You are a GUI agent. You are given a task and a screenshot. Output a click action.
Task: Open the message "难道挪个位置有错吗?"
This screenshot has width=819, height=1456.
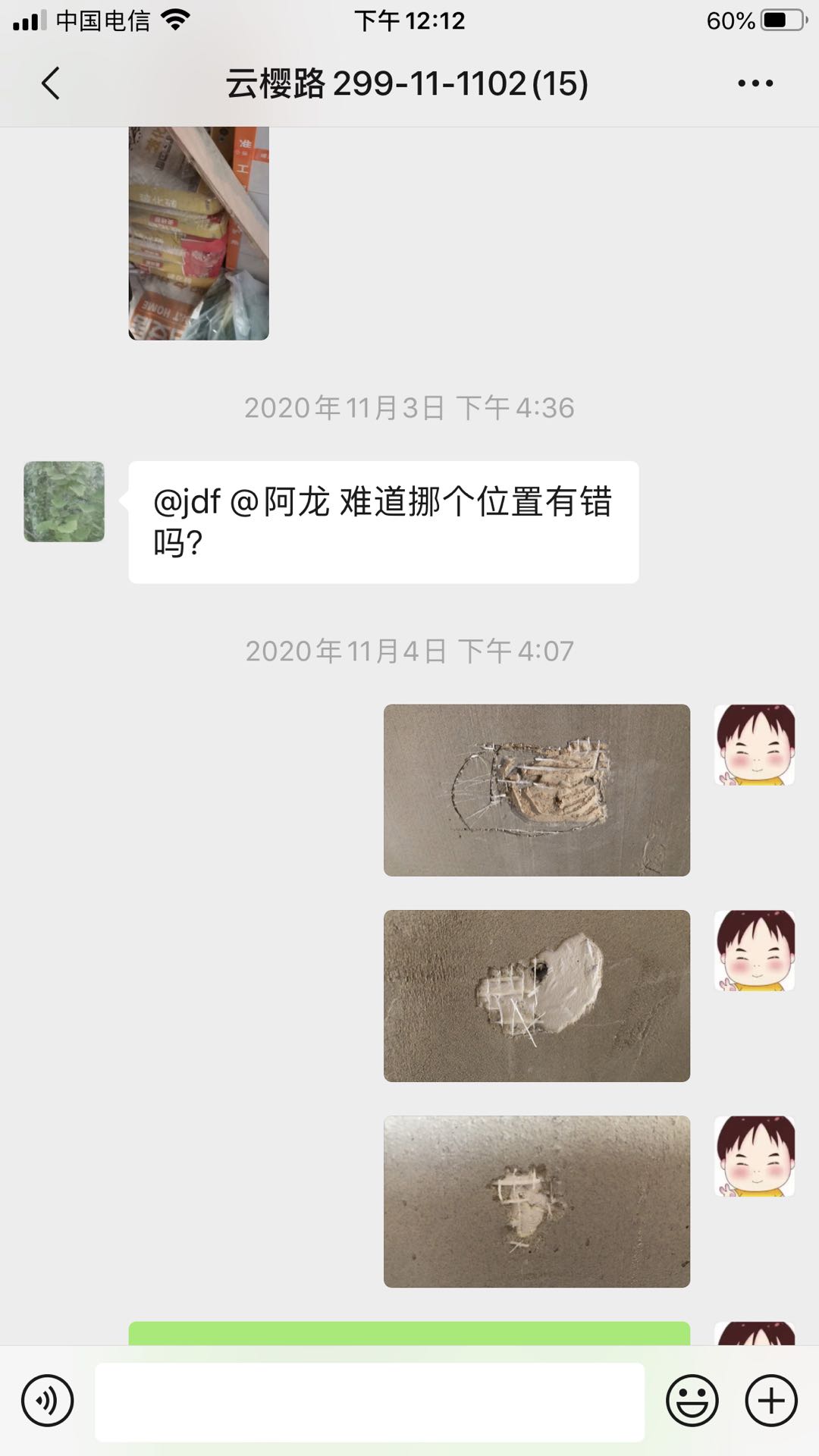(x=383, y=522)
